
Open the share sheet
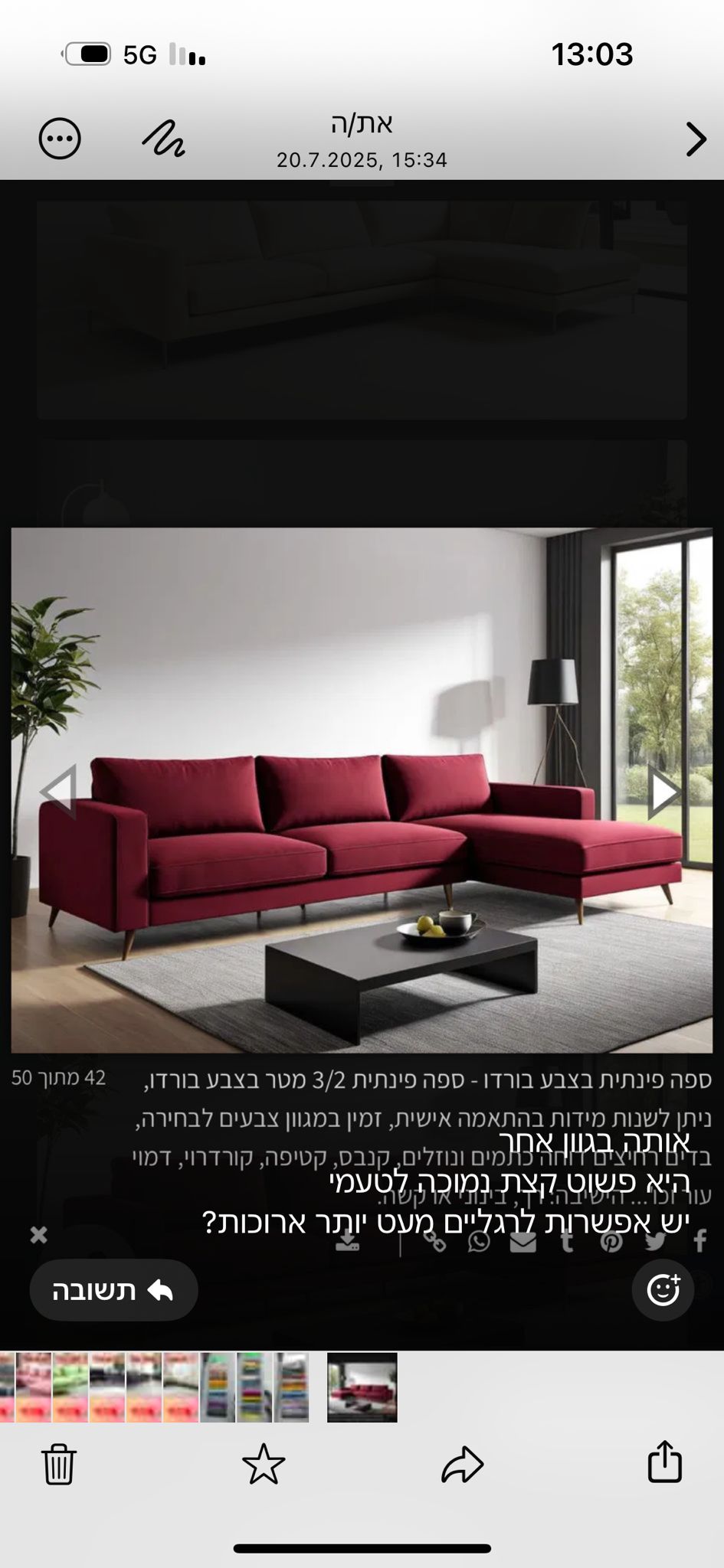coord(664,1462)
